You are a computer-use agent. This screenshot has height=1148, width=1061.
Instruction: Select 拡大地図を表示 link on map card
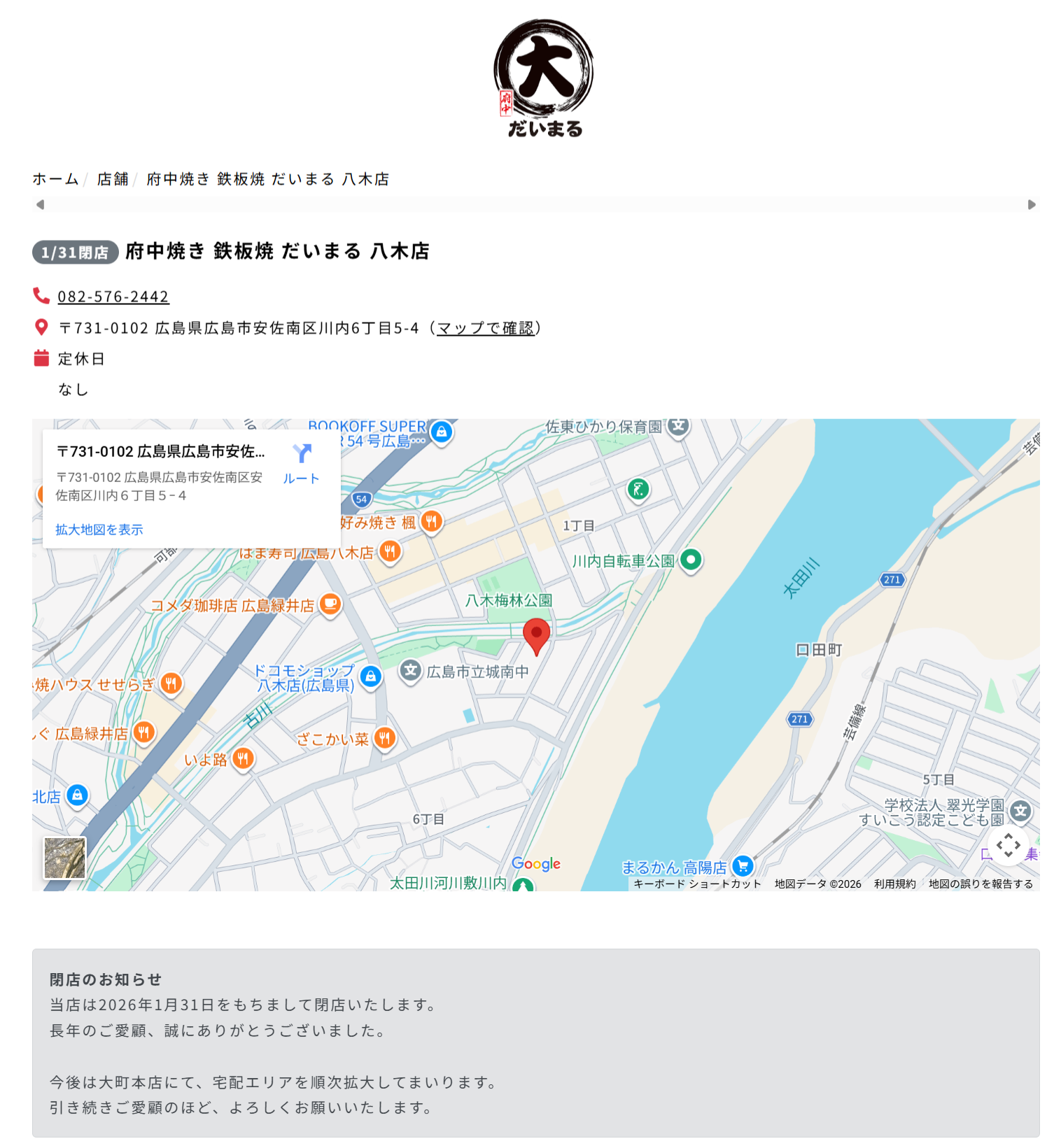pos(99,530)
